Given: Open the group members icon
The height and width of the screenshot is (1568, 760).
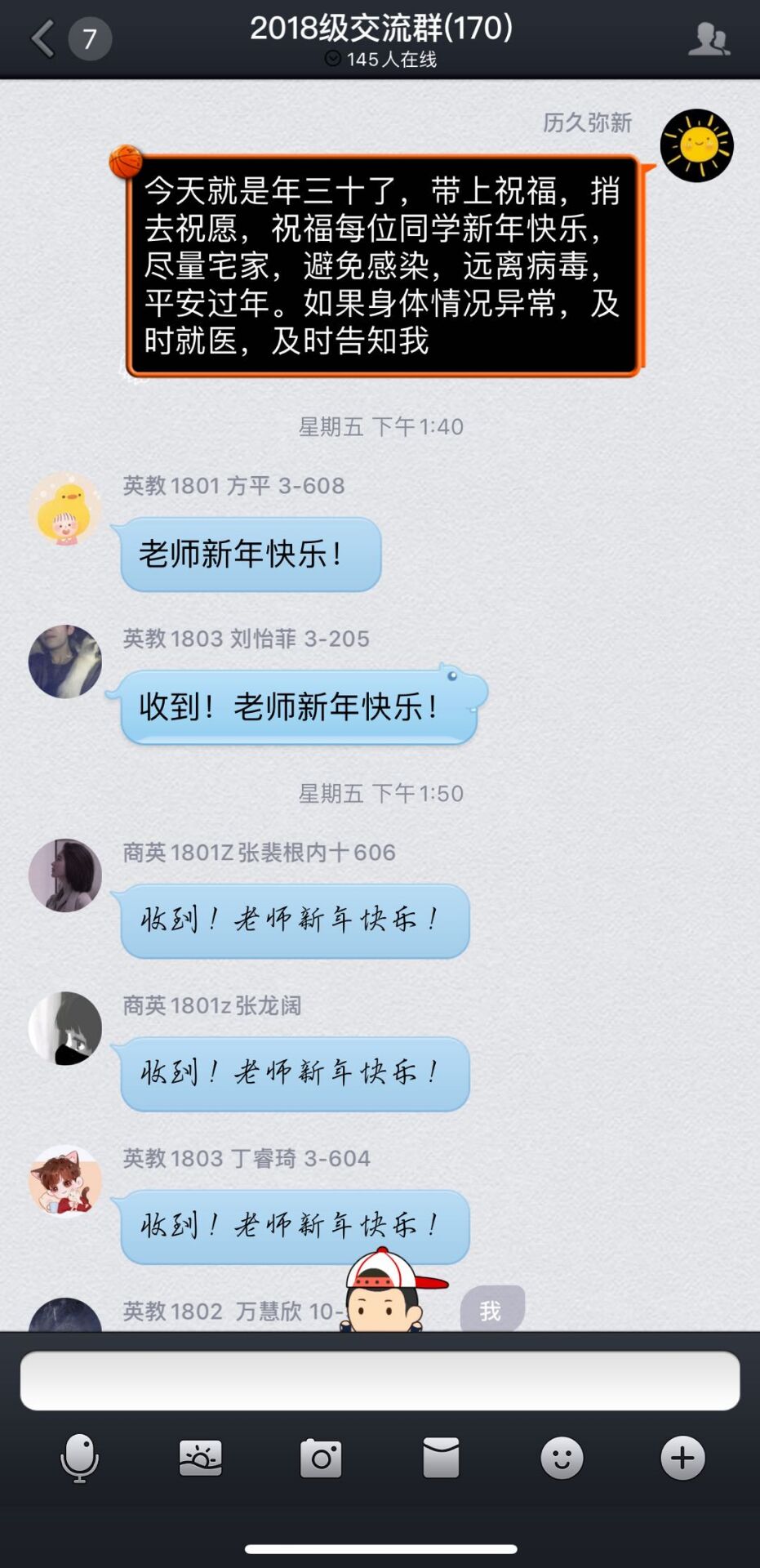Looking at the screenshot, I should [x=708, y=38].
